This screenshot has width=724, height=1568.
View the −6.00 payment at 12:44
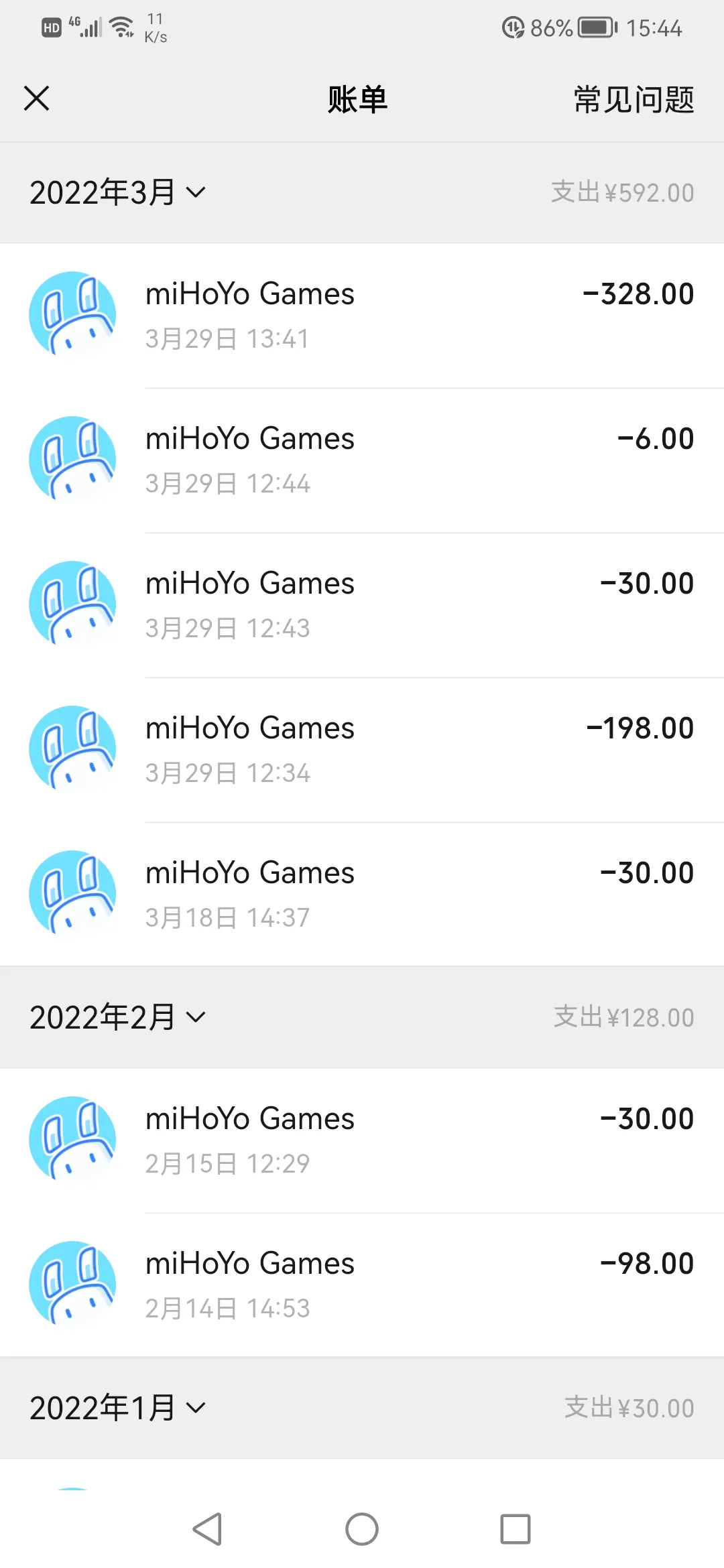362,460
